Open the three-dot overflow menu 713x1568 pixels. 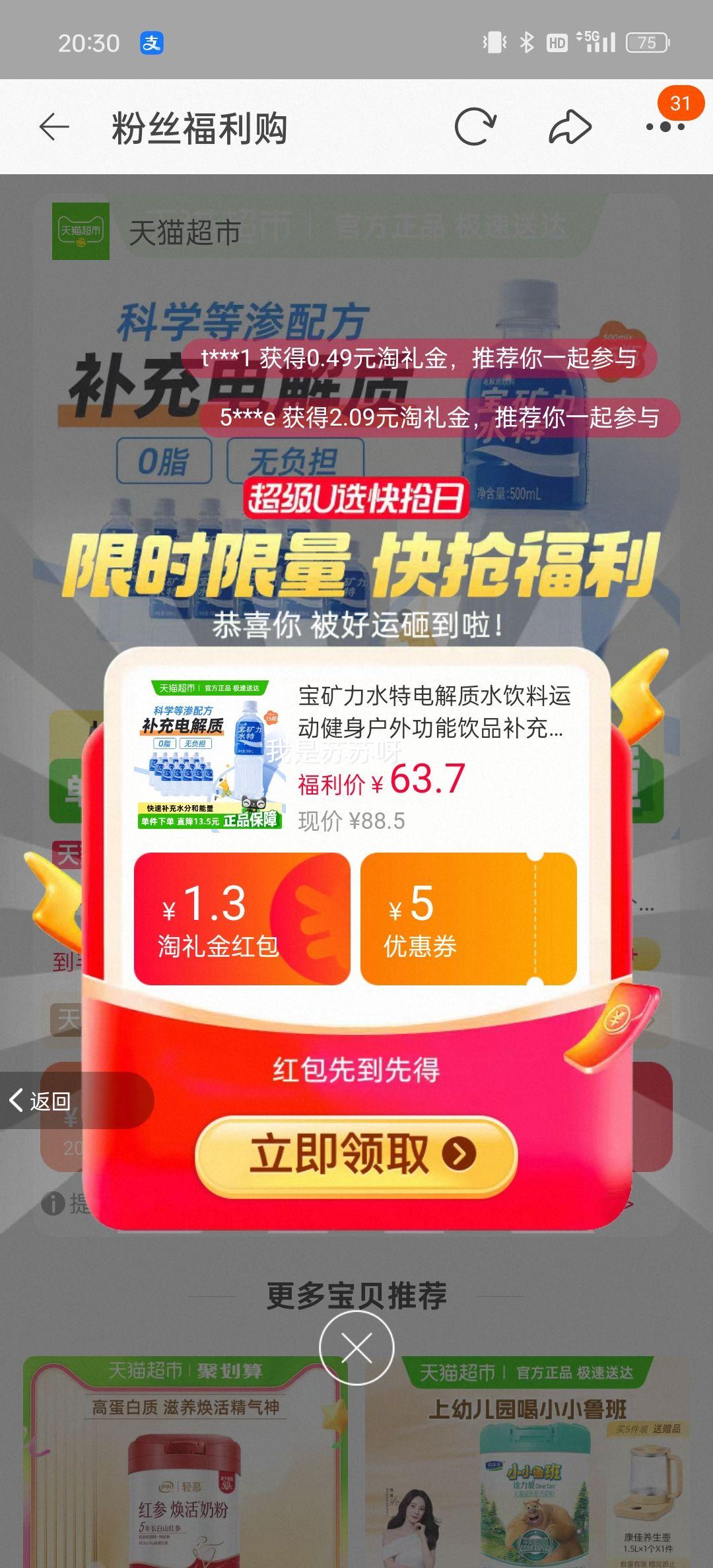pos(665,127)
